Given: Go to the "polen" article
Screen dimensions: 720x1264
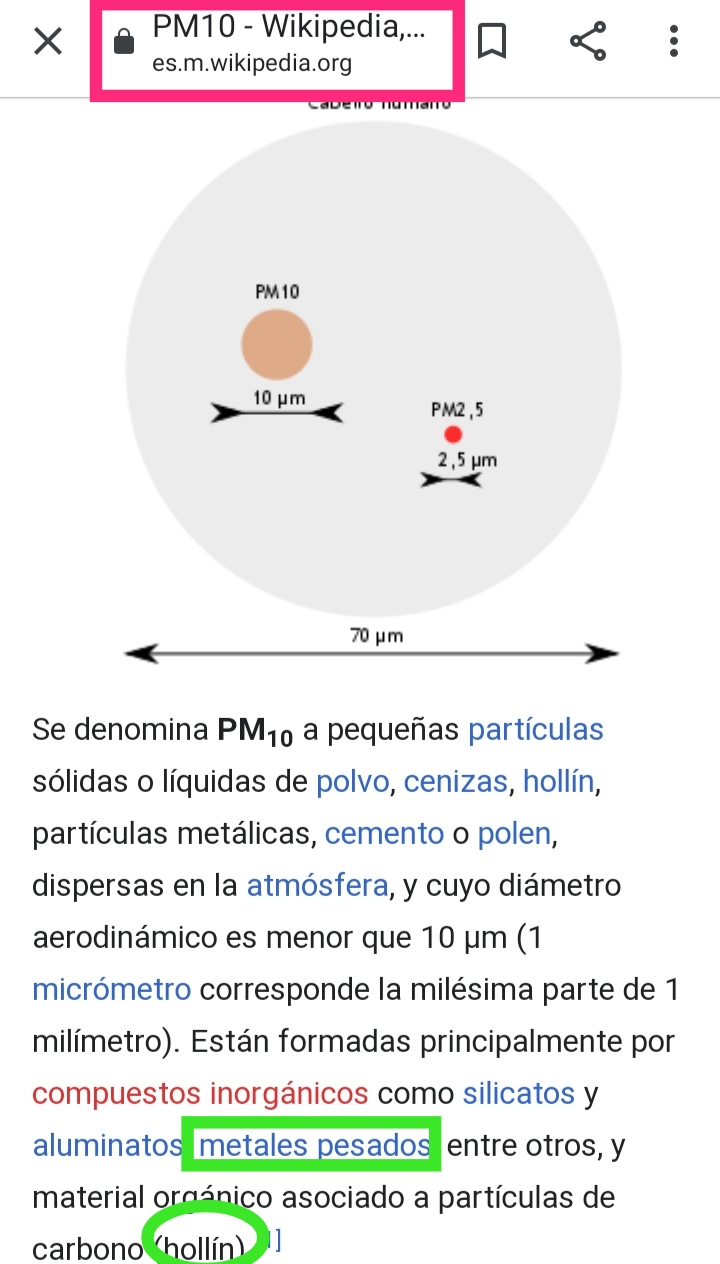Looking at the screenshot, I should click(514, 834).
